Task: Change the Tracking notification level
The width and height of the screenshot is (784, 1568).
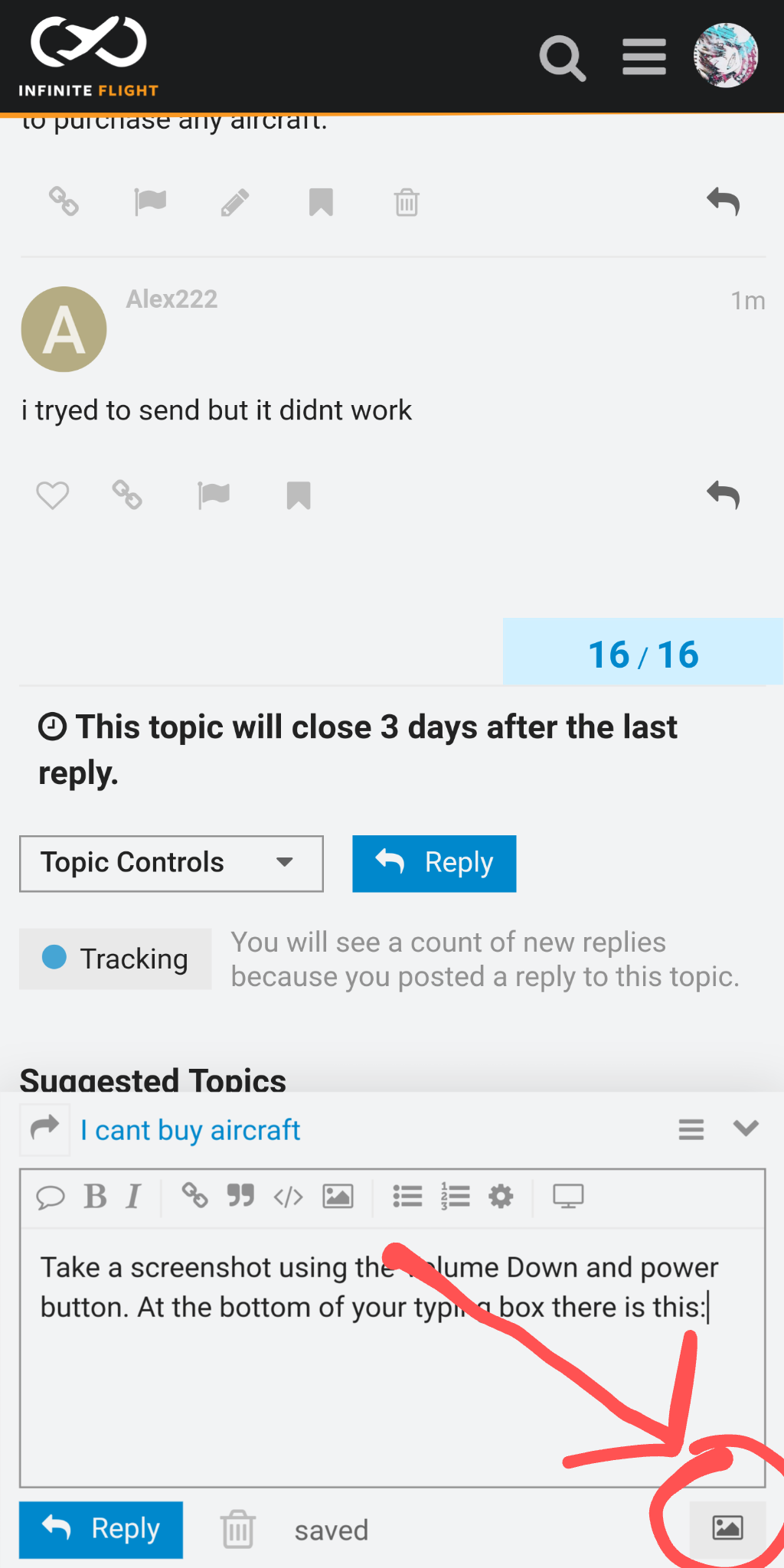Action: point(116,959)
